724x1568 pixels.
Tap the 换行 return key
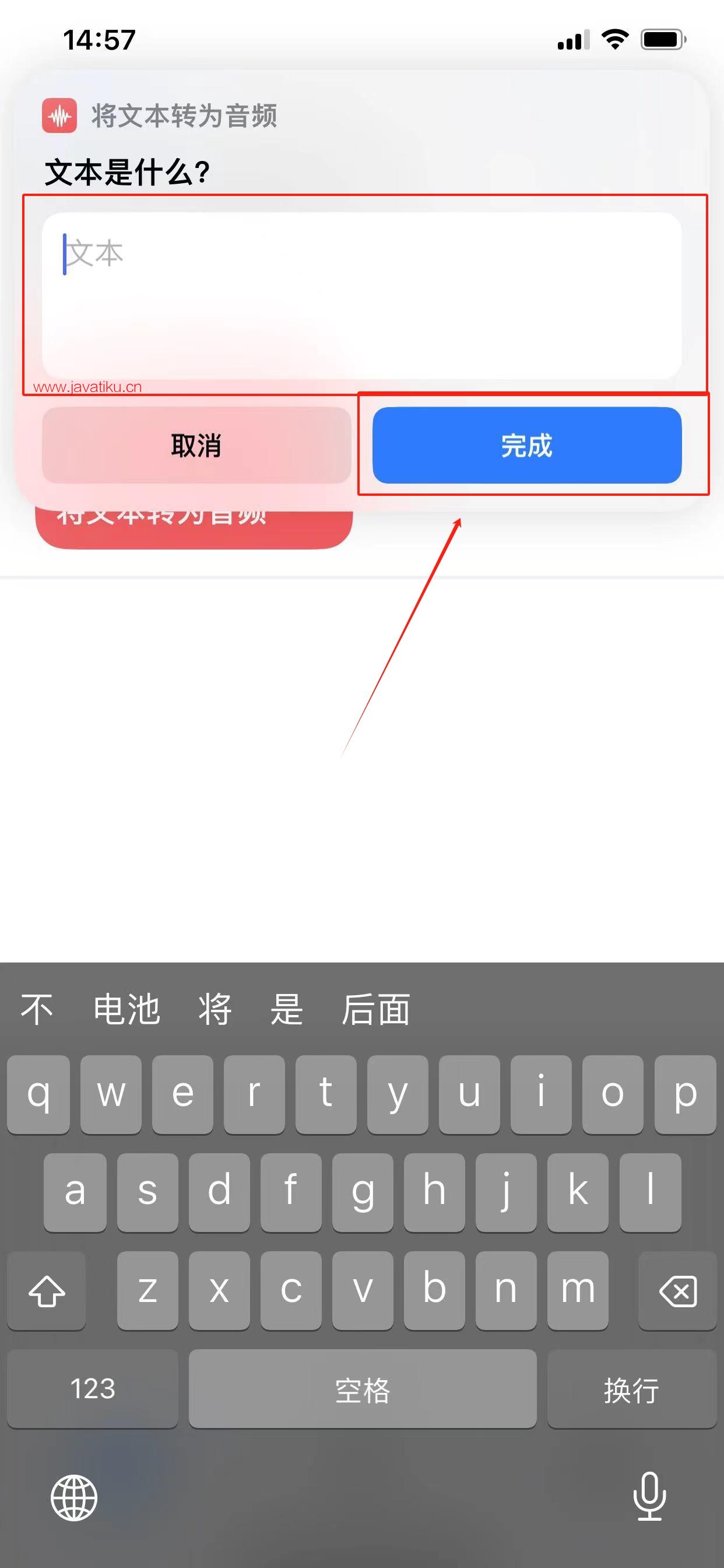[631, 1388]
